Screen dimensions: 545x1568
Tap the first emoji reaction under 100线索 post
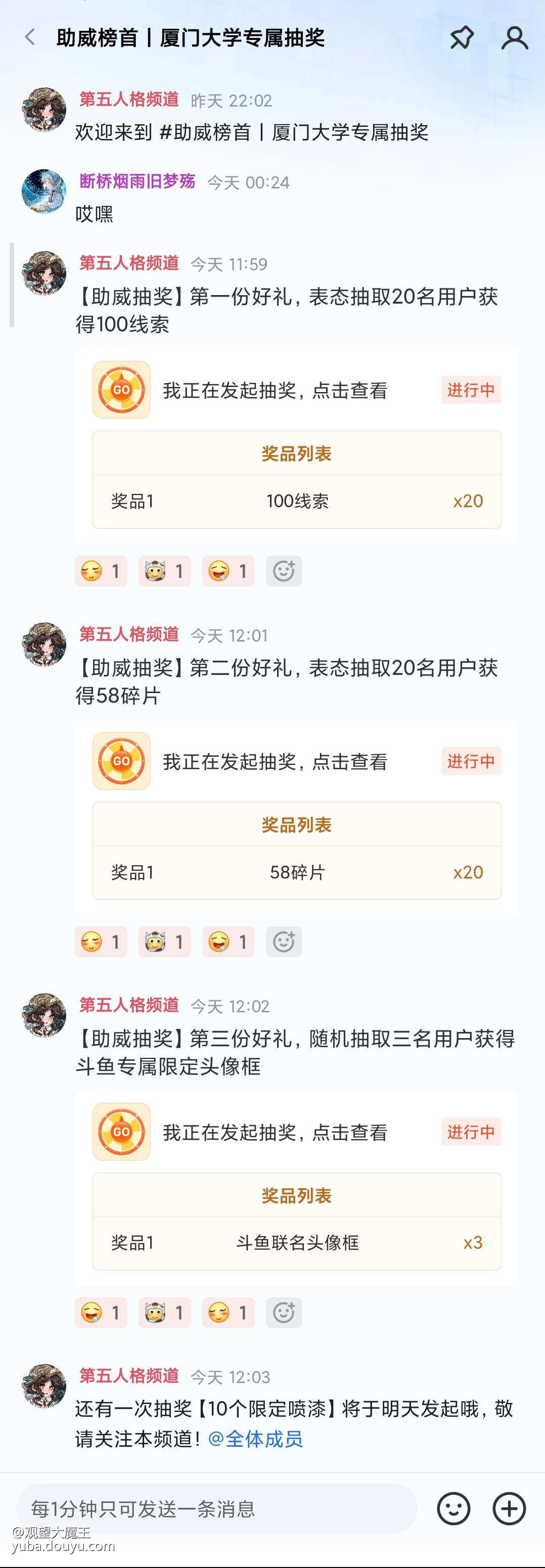pos(101,571)
